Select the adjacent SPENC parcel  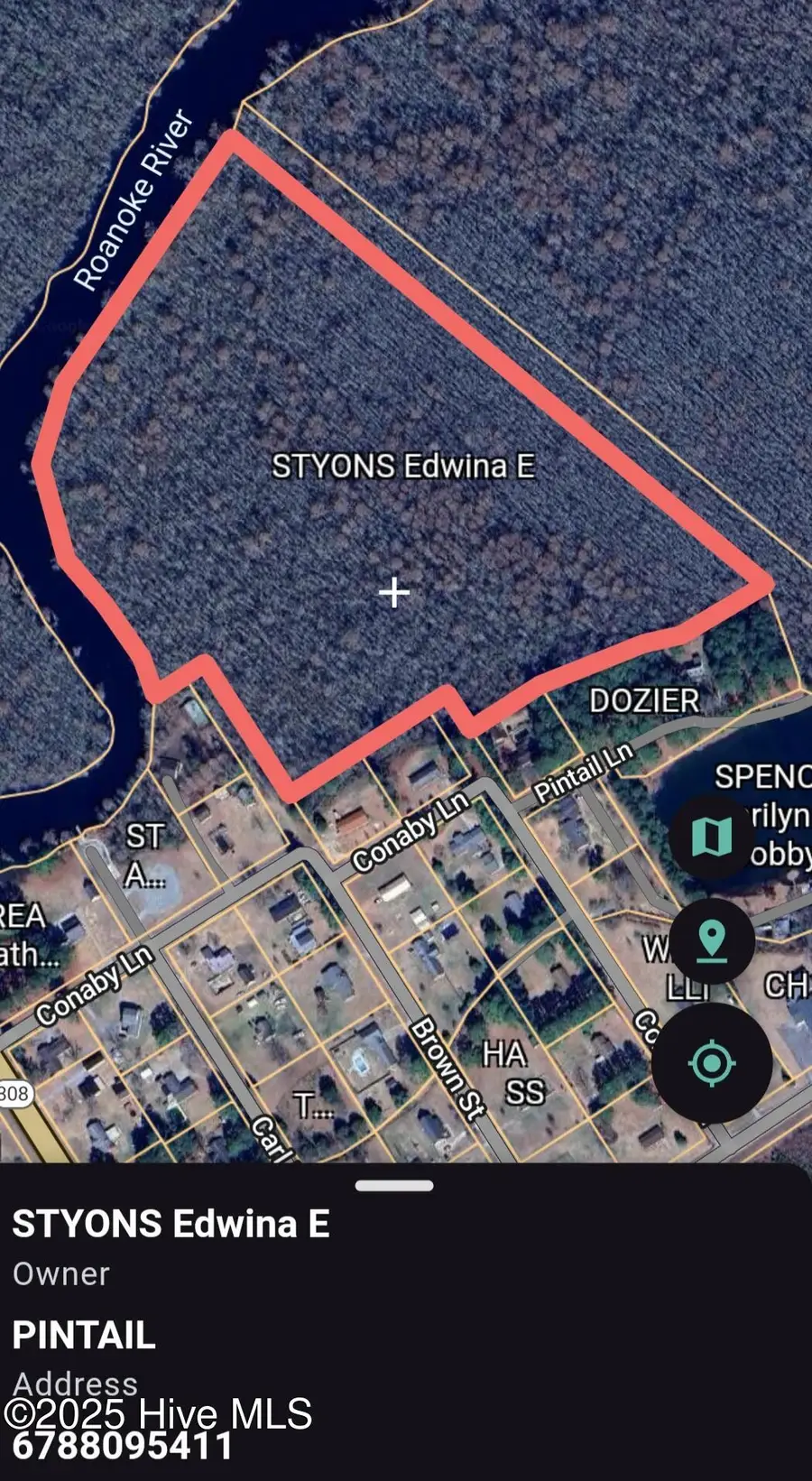pyautogui.click(x=761, y=777)
